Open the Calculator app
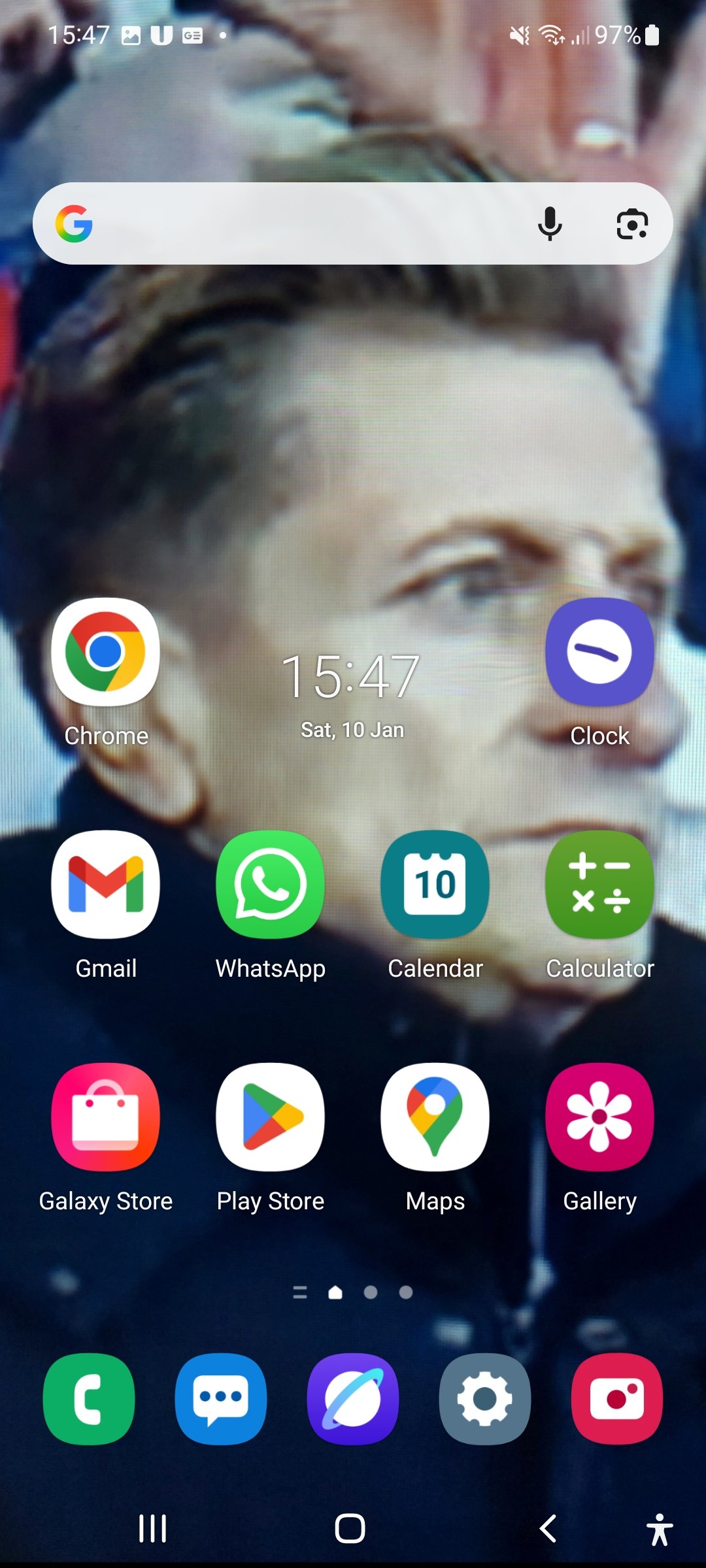The width and height of the screenshot is (706, 1568). coord(599,885)
